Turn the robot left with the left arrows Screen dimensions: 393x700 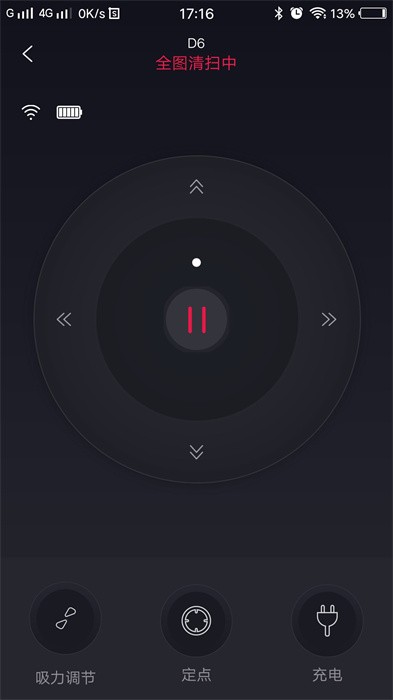pos(64,319)
